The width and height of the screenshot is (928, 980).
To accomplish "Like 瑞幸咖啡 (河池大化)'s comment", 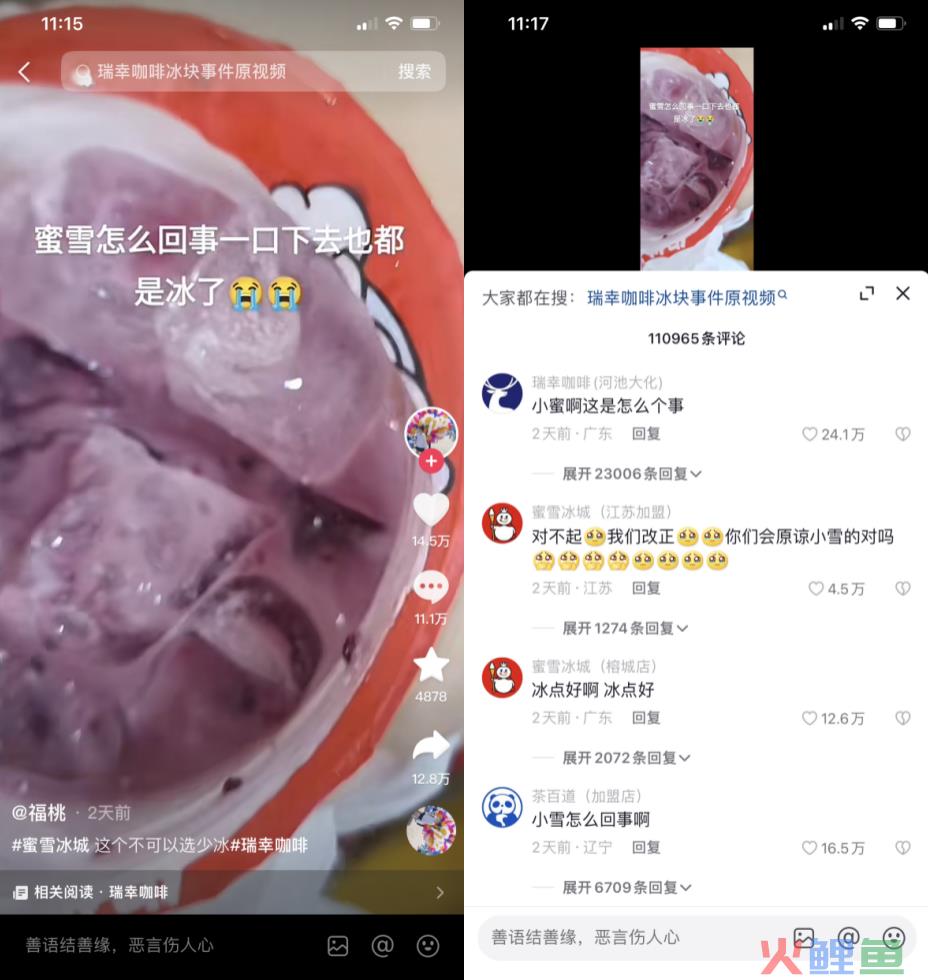I will [x=811, y=435].
